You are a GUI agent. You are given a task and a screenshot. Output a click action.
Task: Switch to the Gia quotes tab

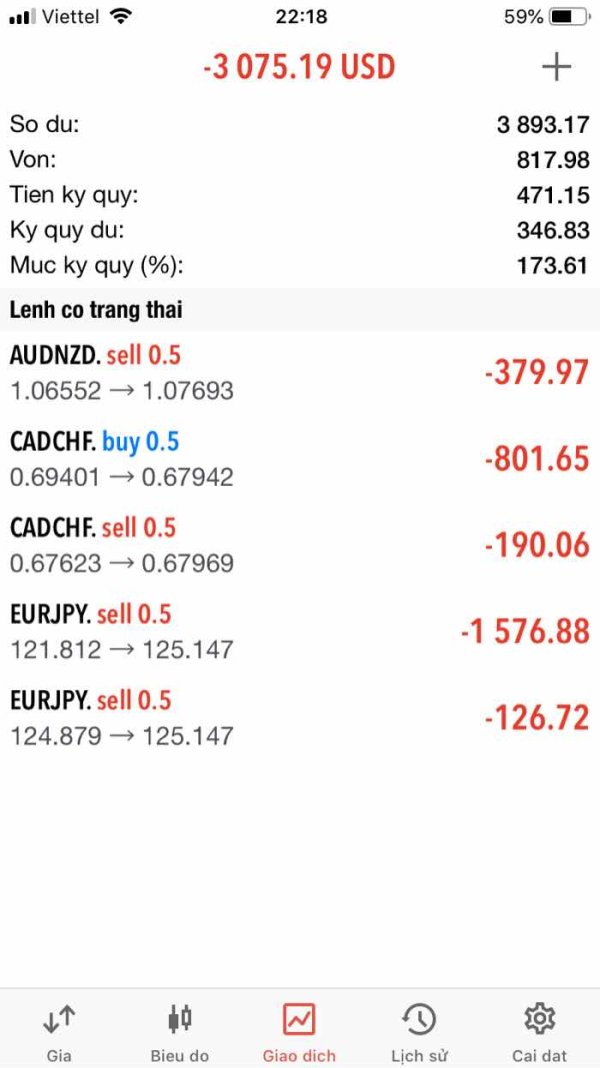point(59,1031)
